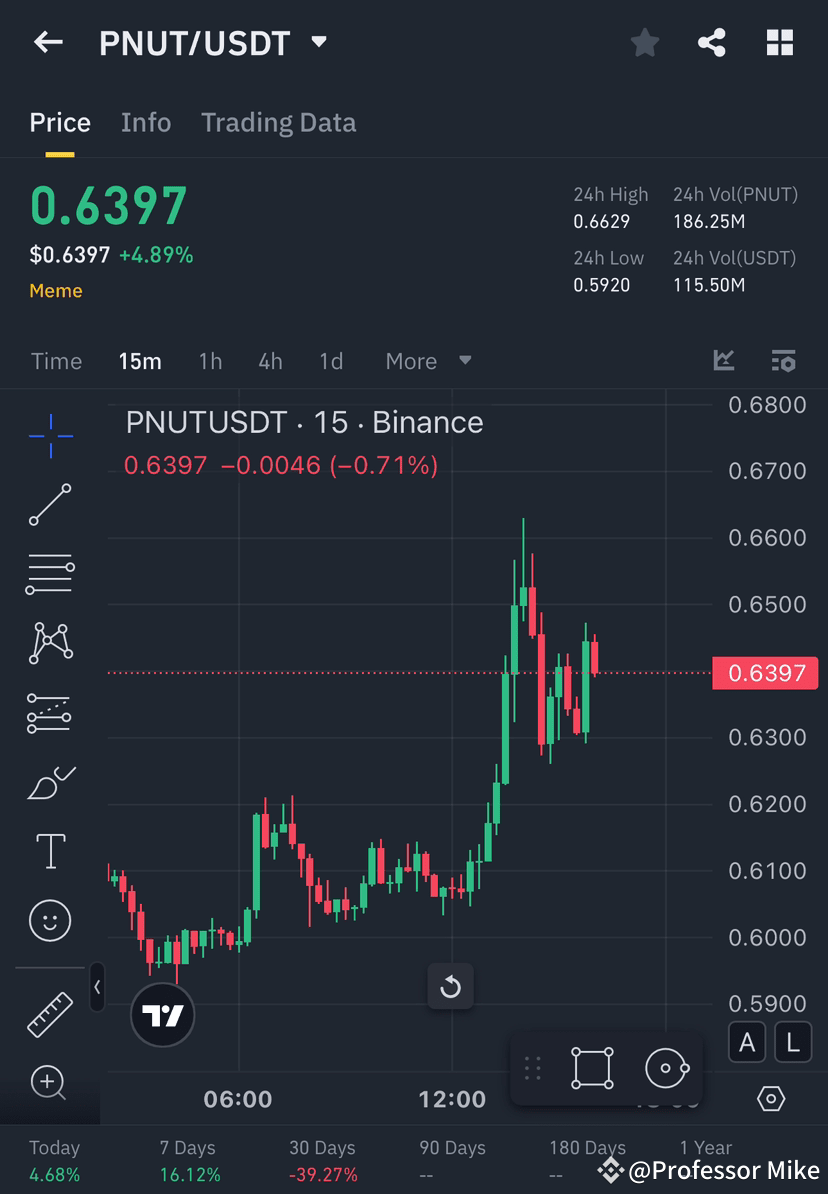This screenshot has width=828, height=1194.
Task: Open the Info tab
Action: point(146,122)
